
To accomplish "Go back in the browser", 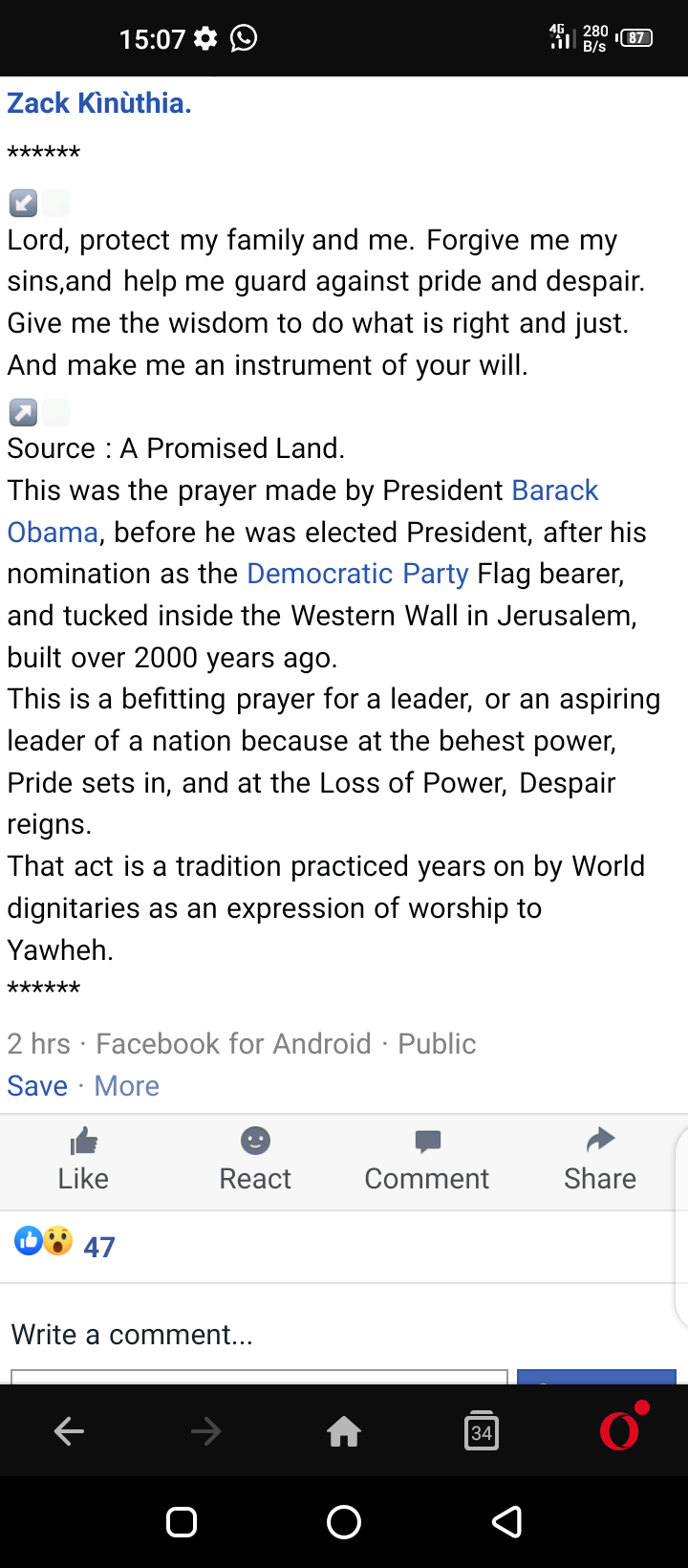I will [69, 1431].
